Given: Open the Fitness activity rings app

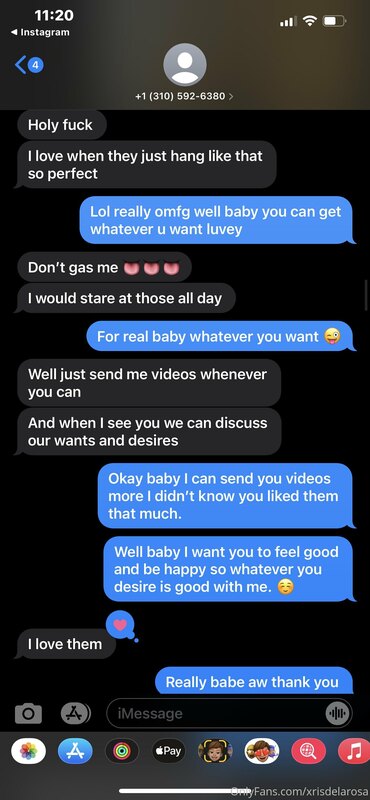Looking at the screenshot, I should [x=121, y=751].
